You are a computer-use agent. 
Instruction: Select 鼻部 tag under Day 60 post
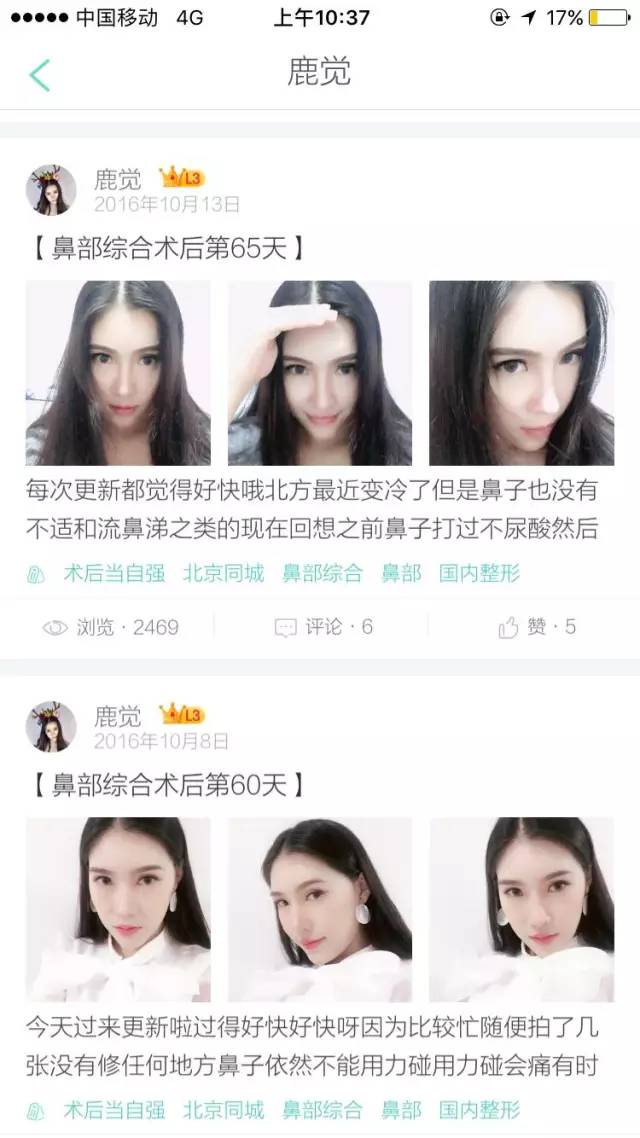click(x=401, y=1110)
